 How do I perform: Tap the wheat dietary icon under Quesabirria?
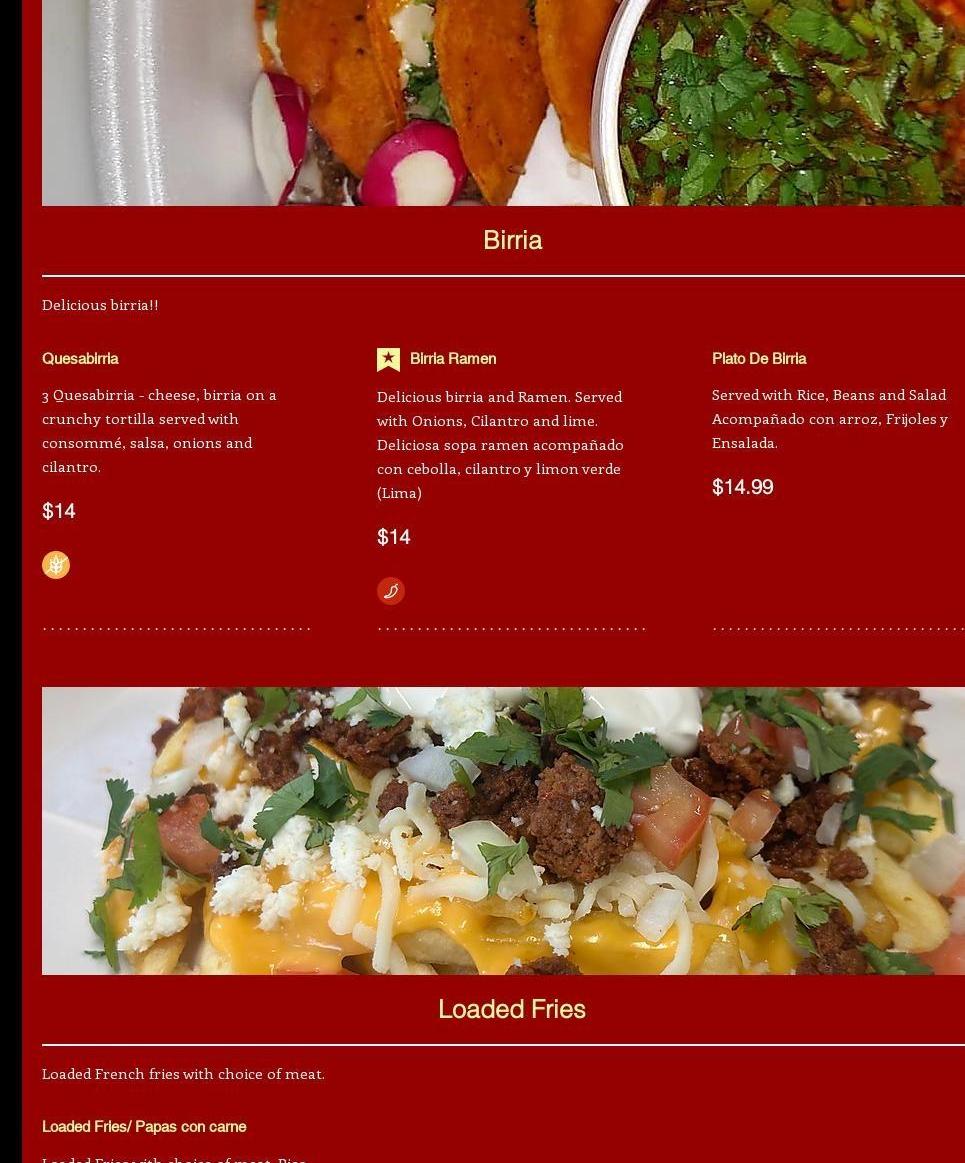click(56, 565)
